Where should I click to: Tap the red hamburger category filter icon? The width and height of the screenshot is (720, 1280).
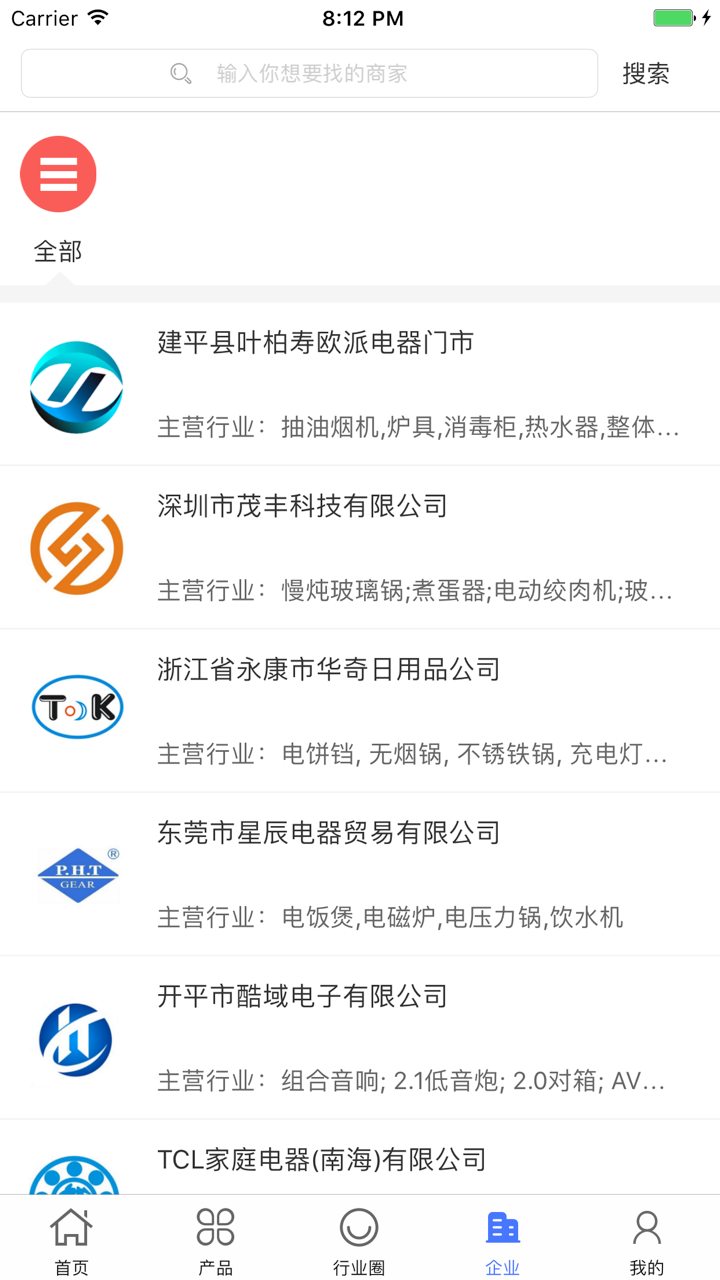(58, 173)
